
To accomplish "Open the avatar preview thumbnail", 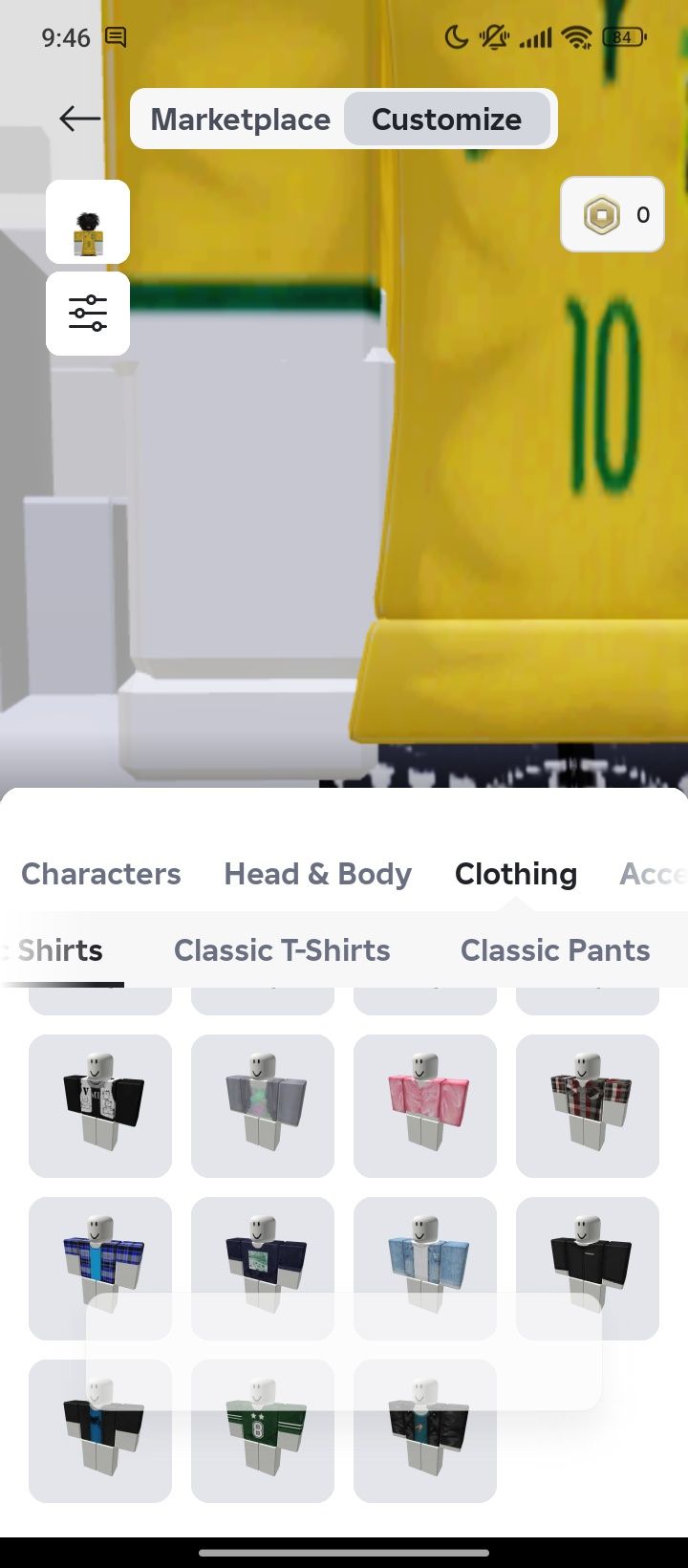I will click(88, 222).
